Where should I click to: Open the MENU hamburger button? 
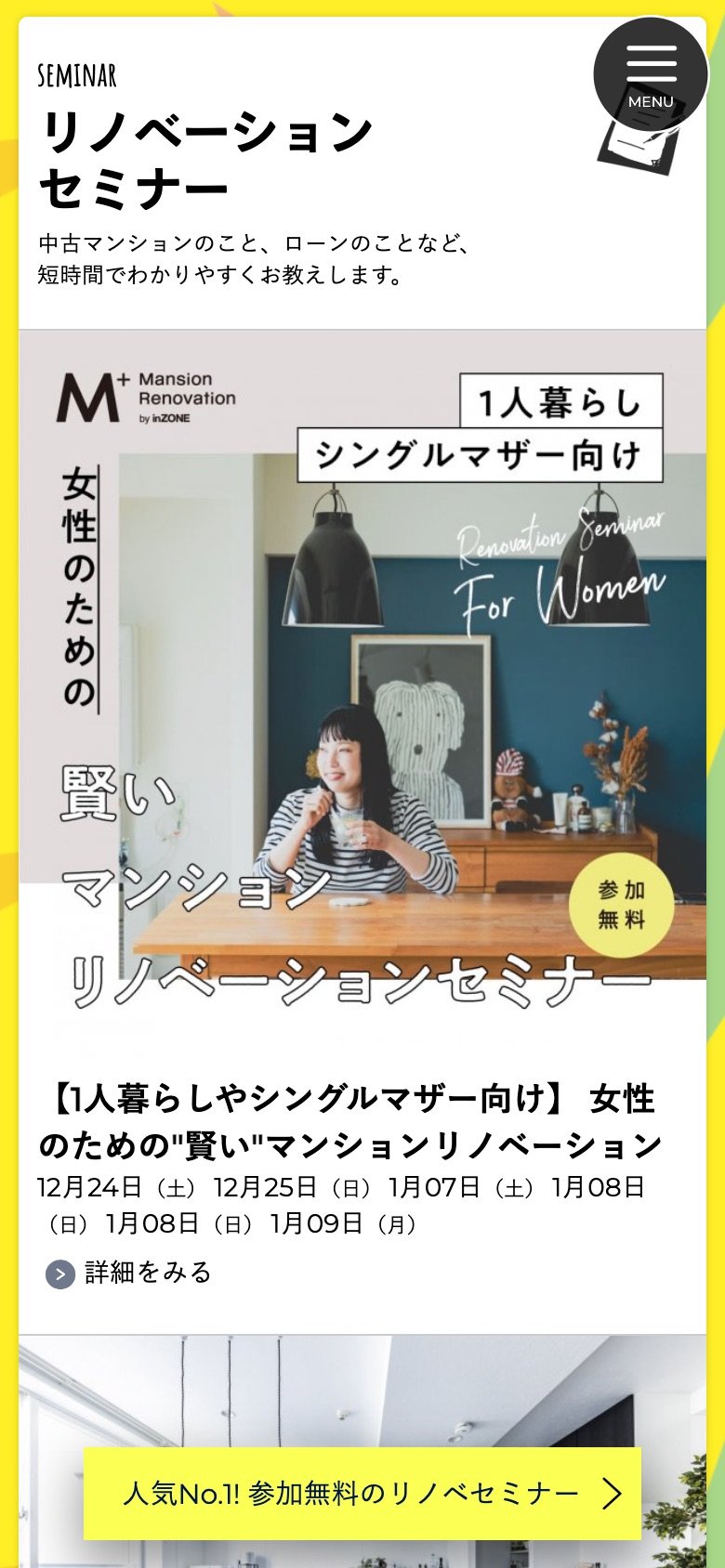pyautogui.click(x=651, y=74)
